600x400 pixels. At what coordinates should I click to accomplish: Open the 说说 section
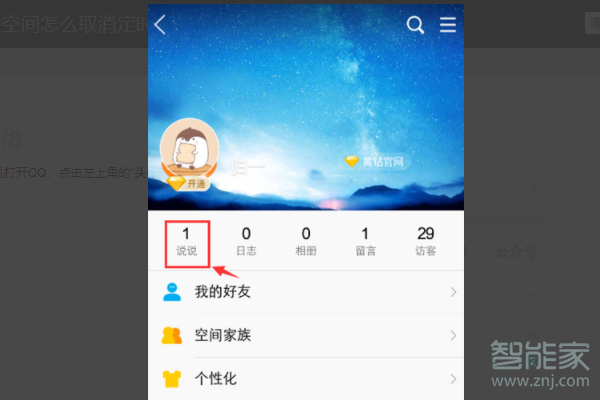click(x=186, y=241)
